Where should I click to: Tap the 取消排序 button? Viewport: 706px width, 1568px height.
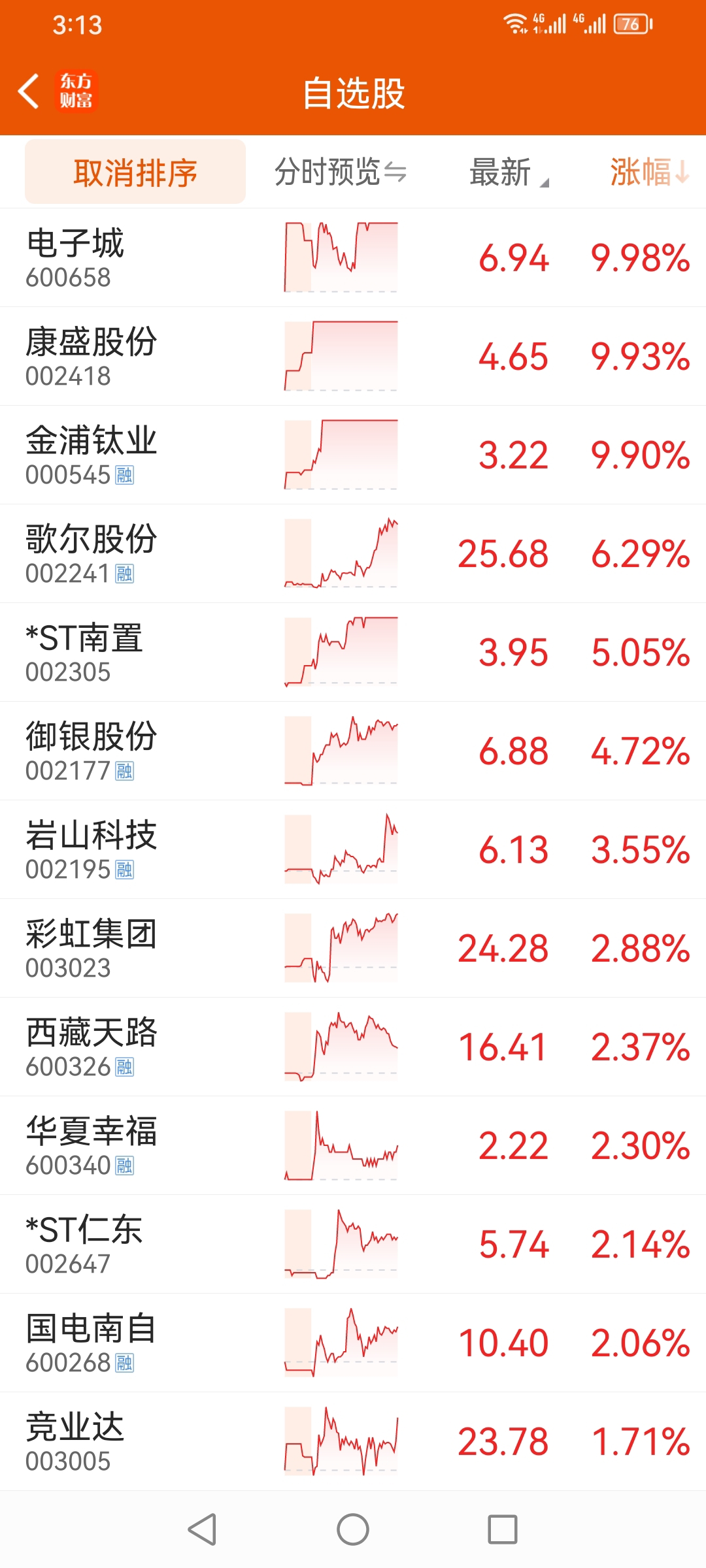tap(135, 172)
